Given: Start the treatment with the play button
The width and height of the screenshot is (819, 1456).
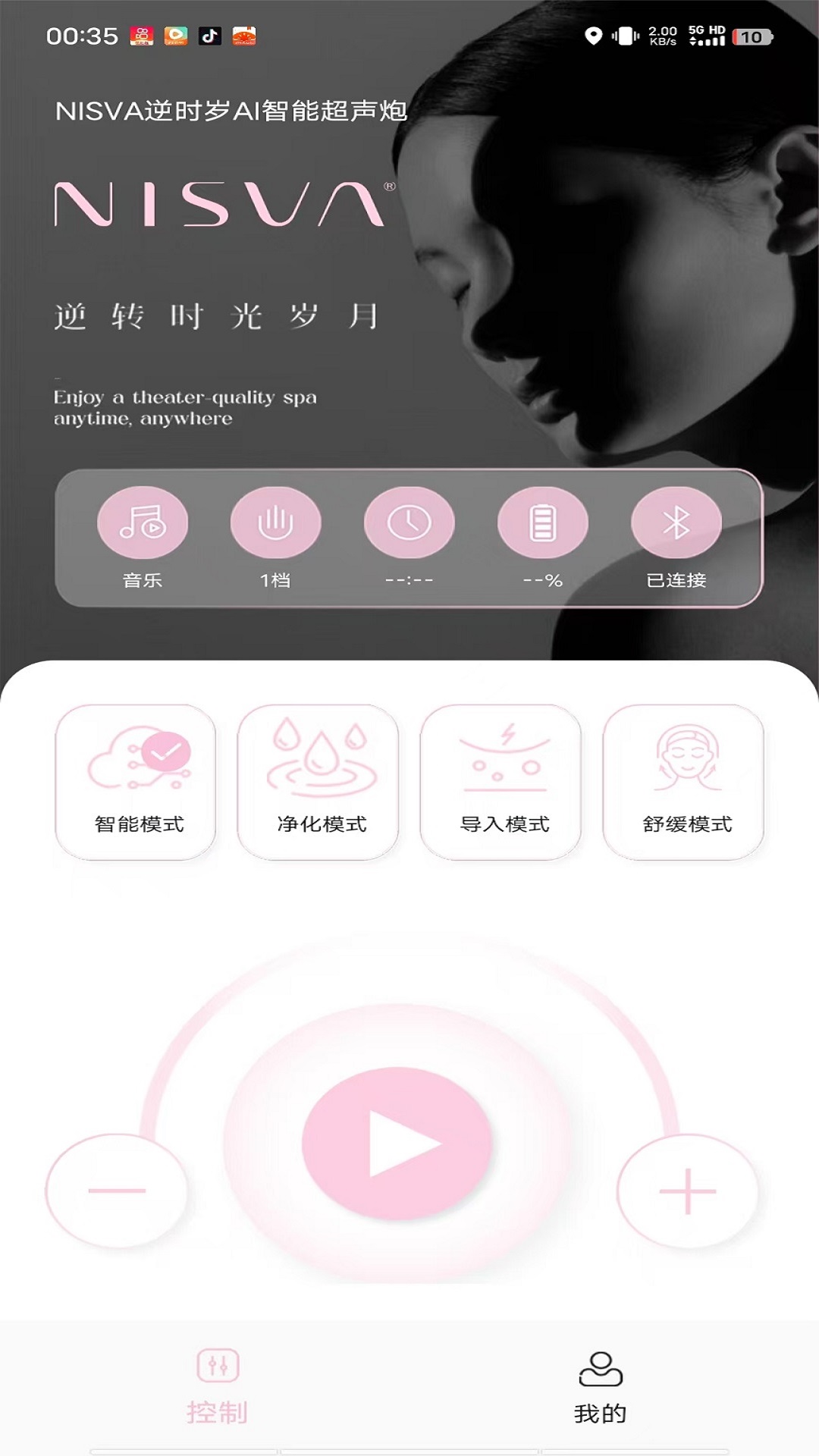Looking at the screenshot, I should click(397, 1144).
